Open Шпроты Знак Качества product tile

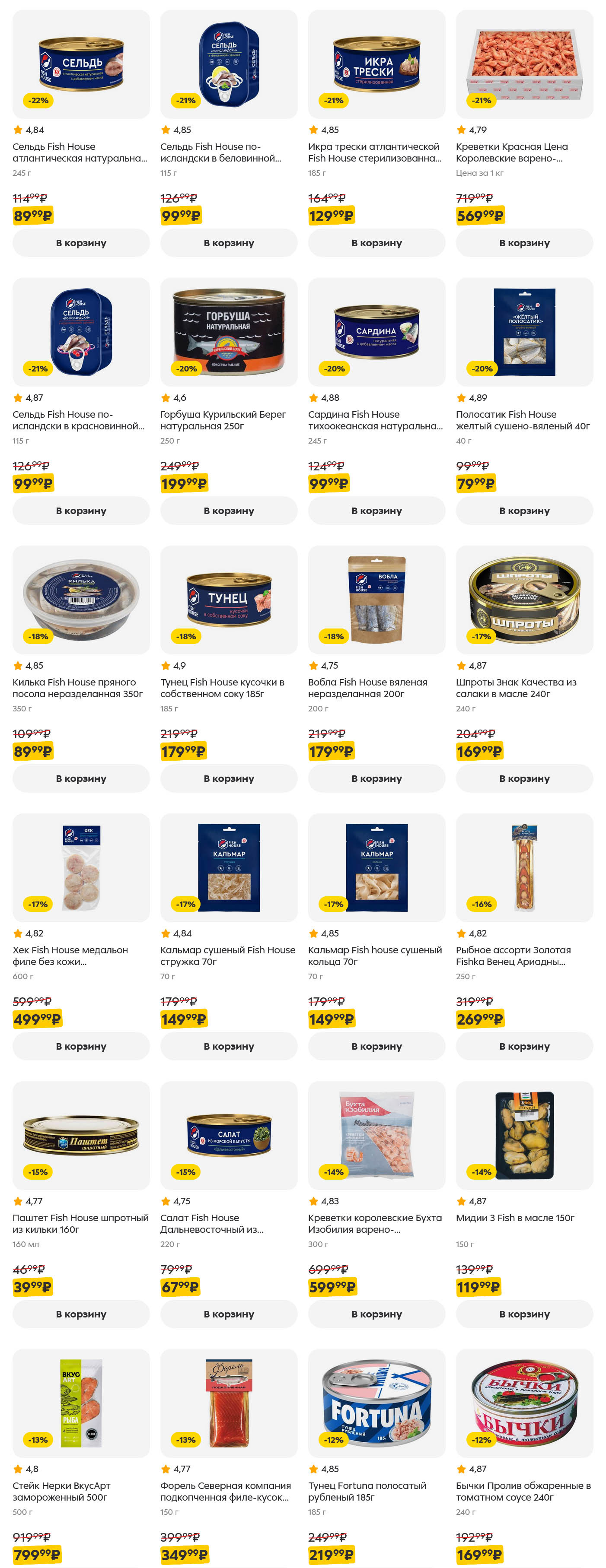(x=524, y=600)
